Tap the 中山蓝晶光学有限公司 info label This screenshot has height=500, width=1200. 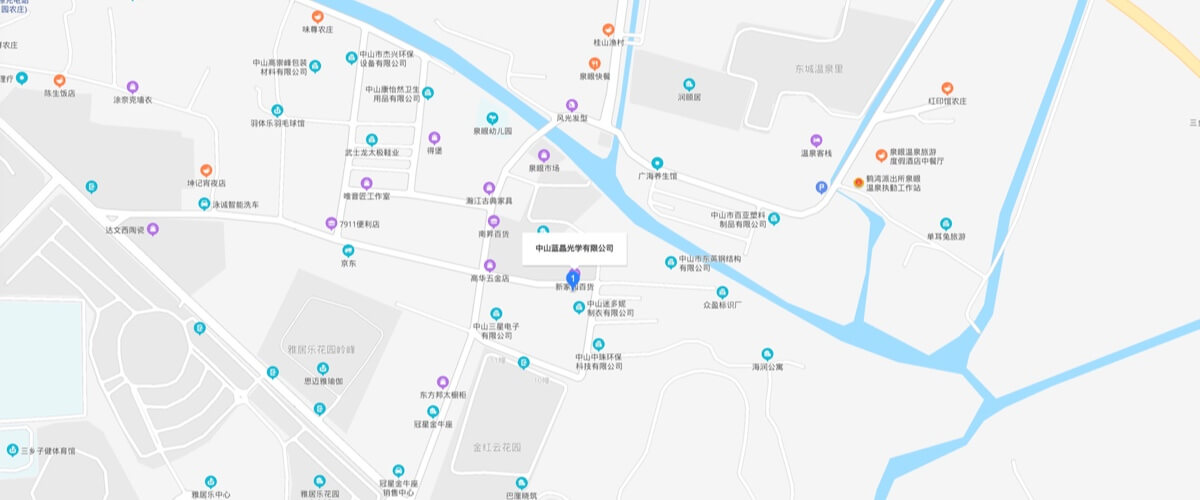(x=574, y=248)
